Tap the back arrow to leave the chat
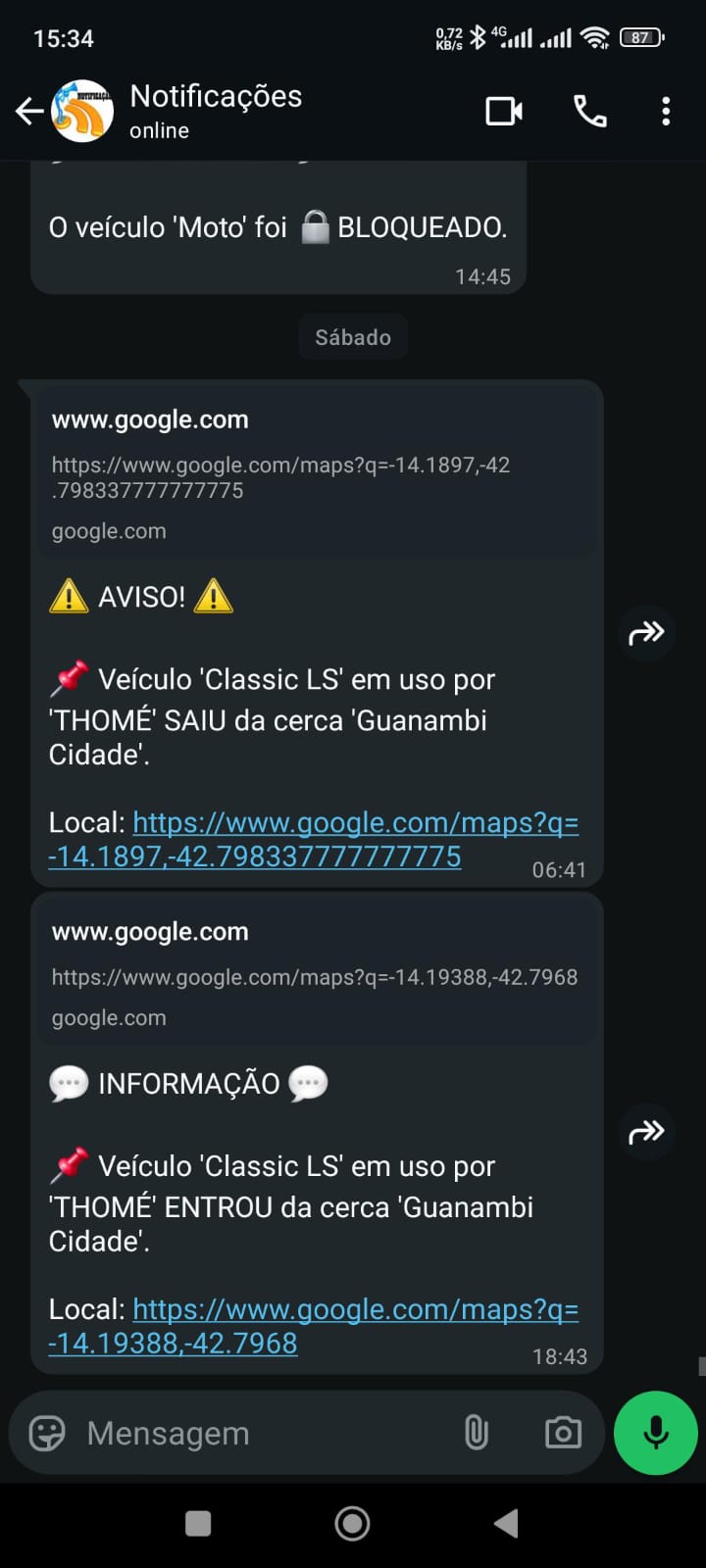Image resolution: width=706 pixels, height=1568 pixels. 28,111
